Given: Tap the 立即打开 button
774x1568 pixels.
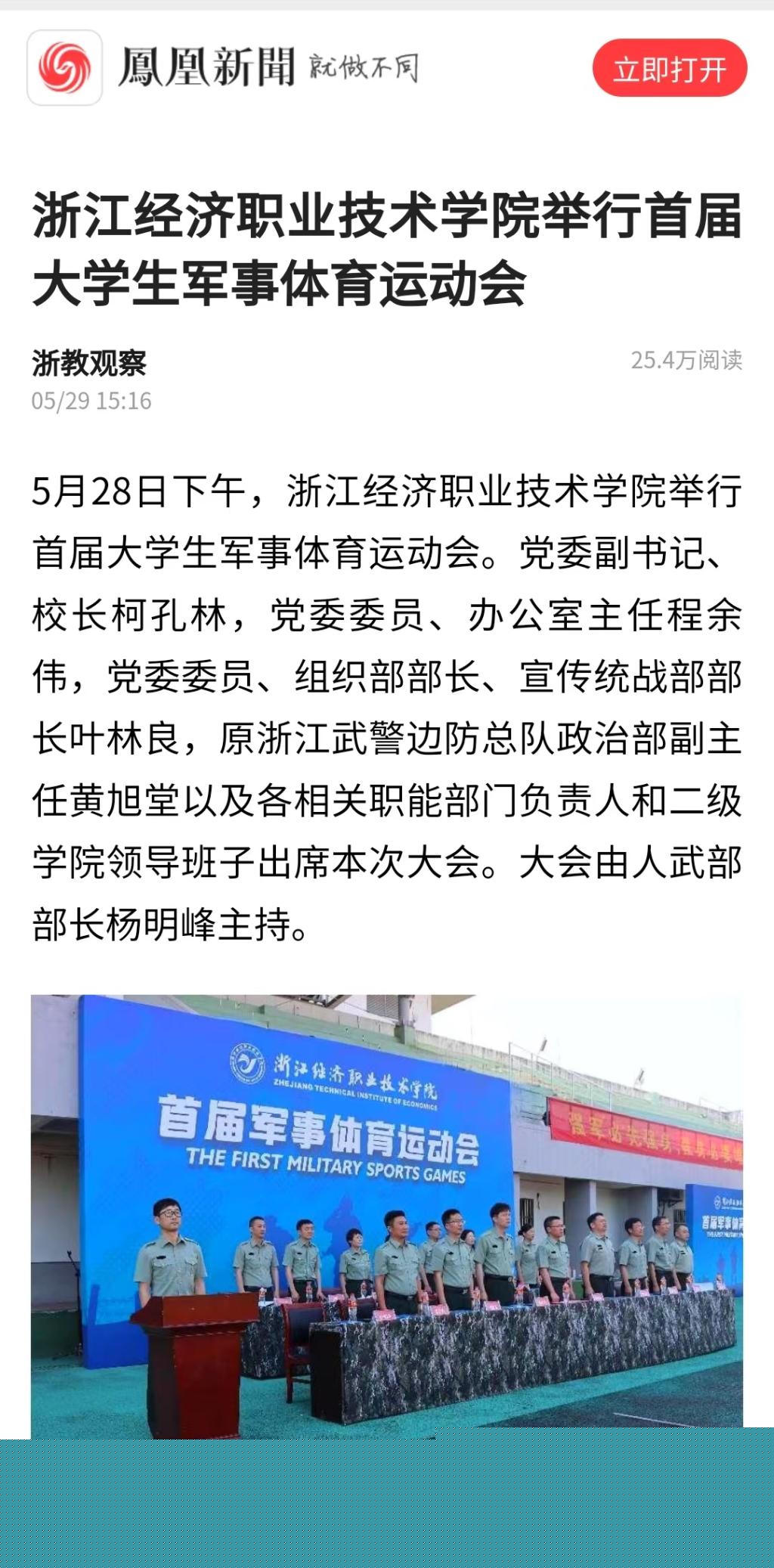Looking at the screenshot, I should 670,69.
